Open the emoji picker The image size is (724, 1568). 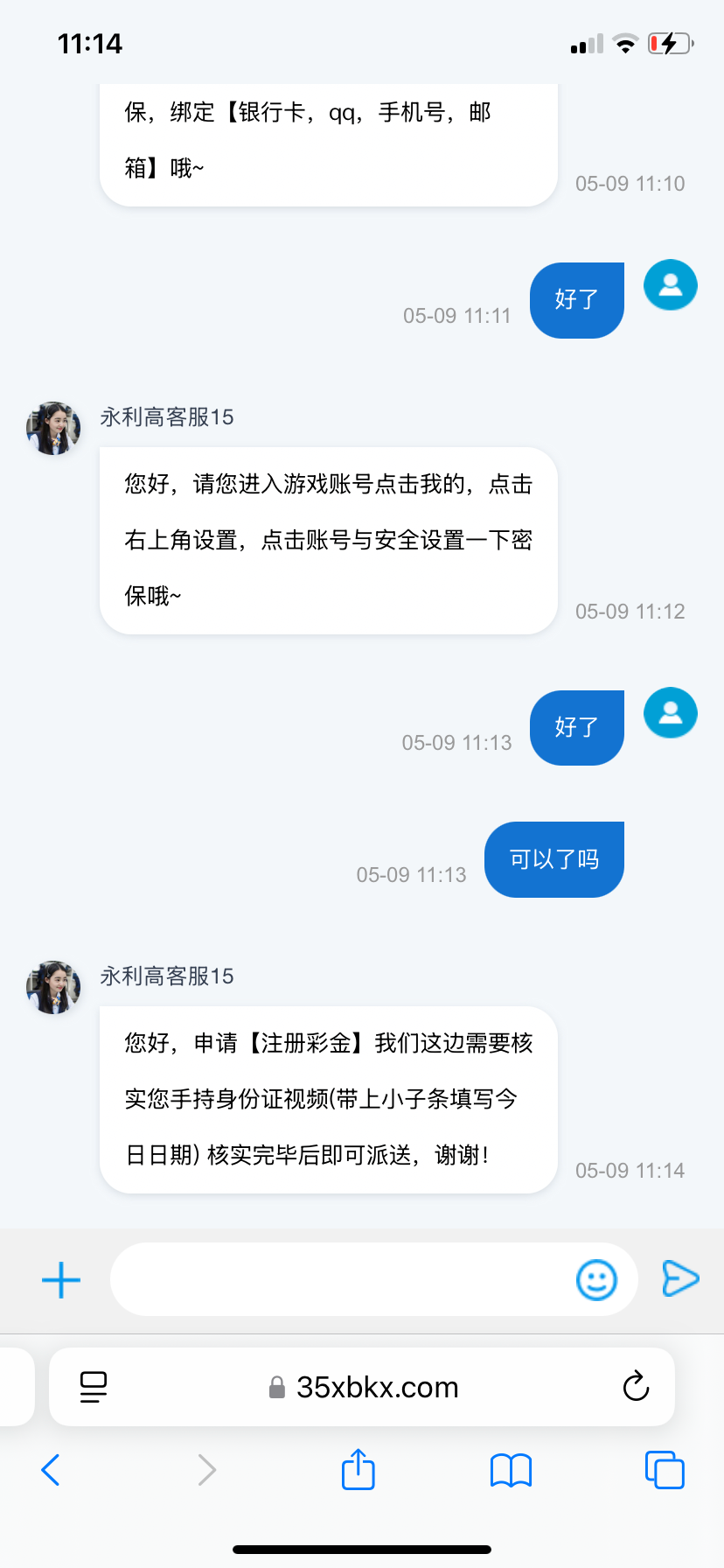coord(596,1281)
